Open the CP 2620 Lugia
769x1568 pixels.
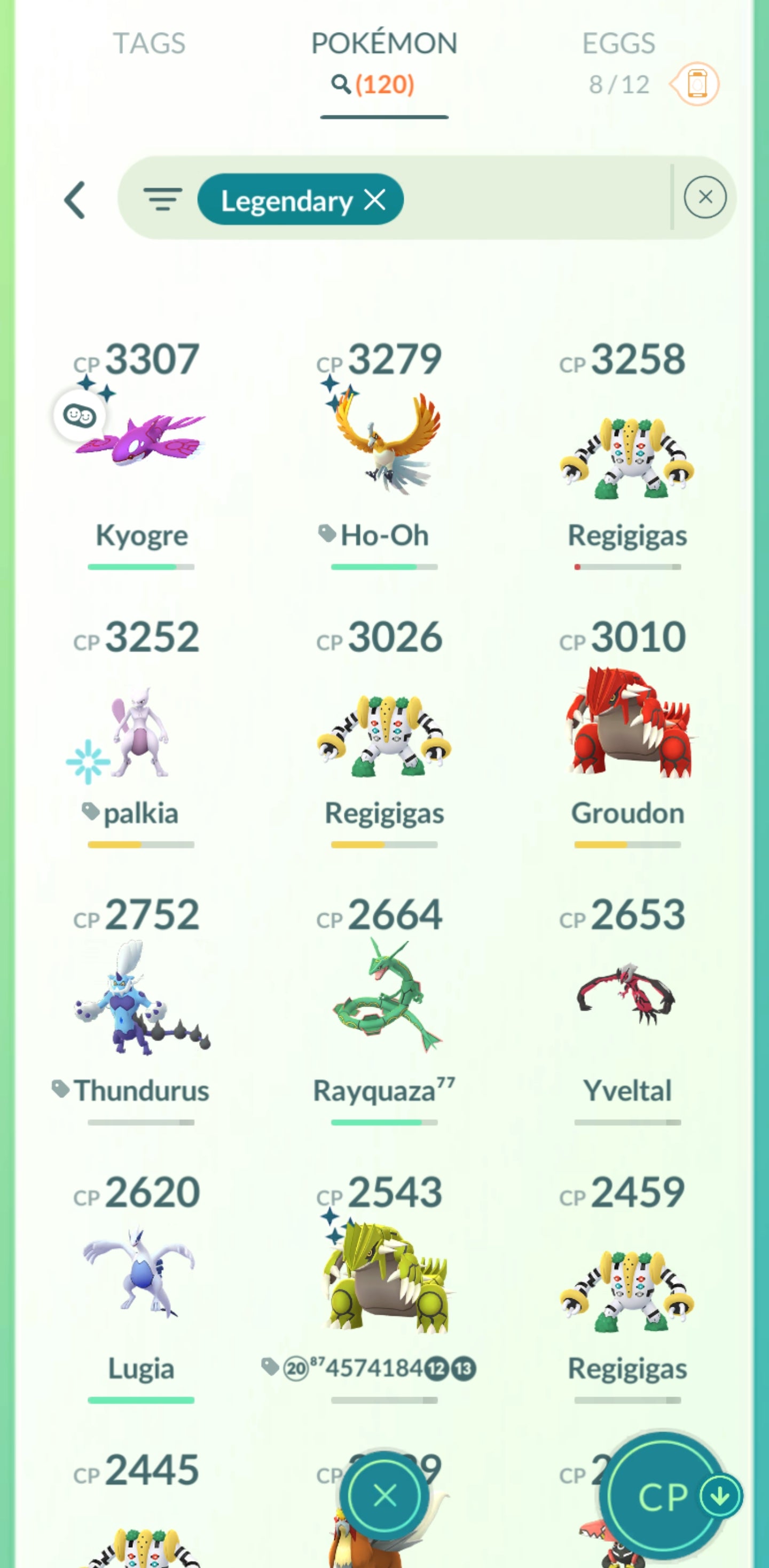pos(141,1272)
